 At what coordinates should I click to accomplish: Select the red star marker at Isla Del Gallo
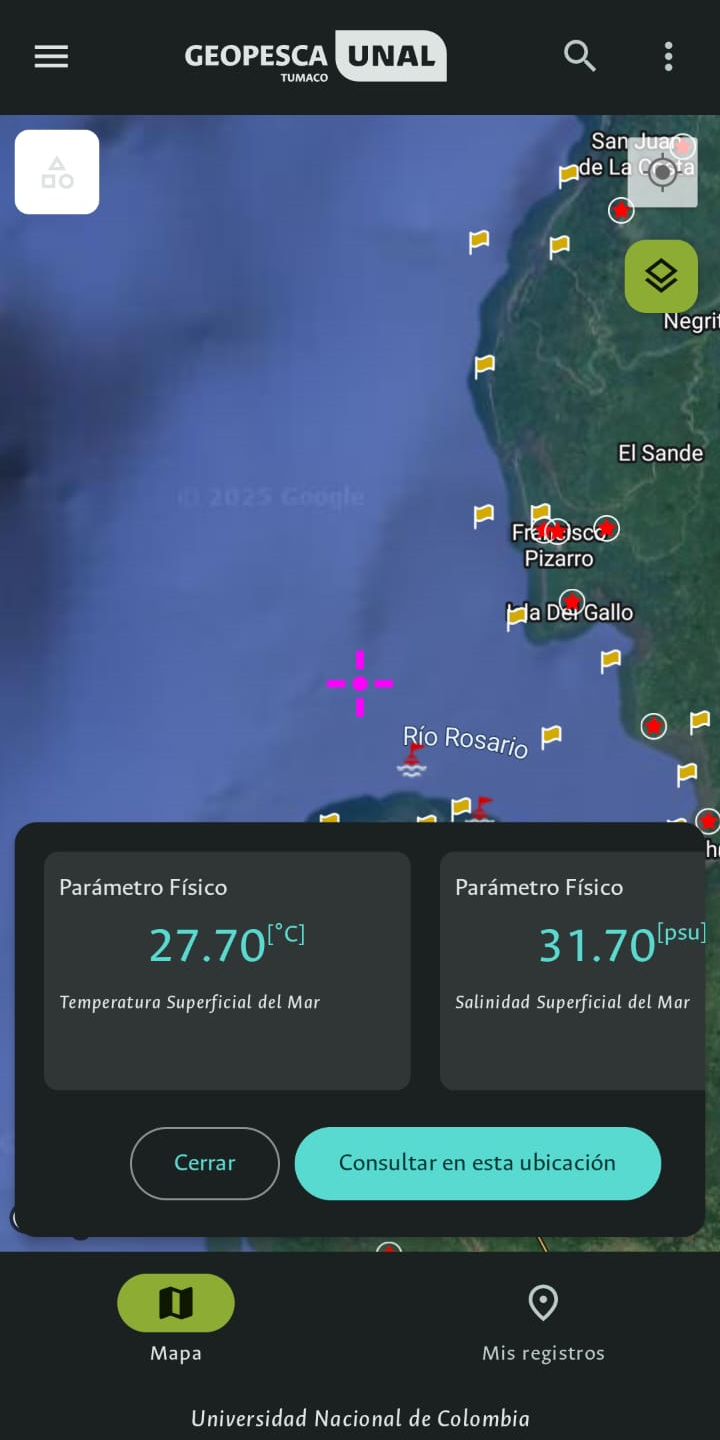tap(571, 602)
